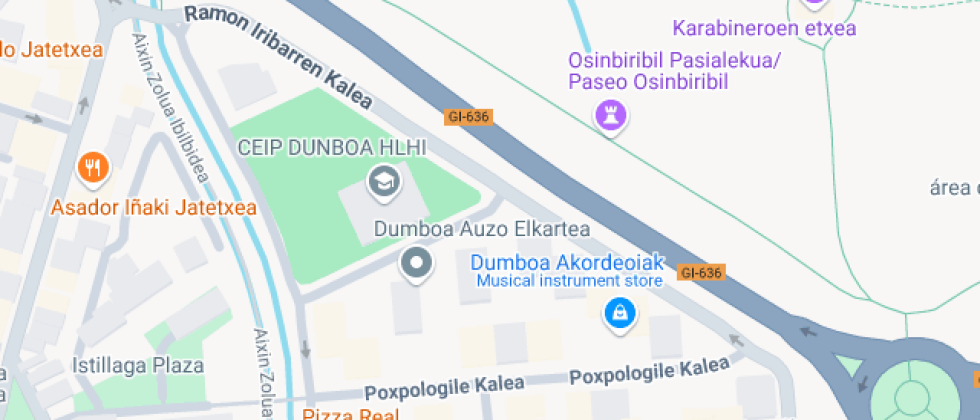Open the Asador Iñaki Jatetxea restaurant pin
The height and width of the screenshot is (420, 980).
coord(93,169)
